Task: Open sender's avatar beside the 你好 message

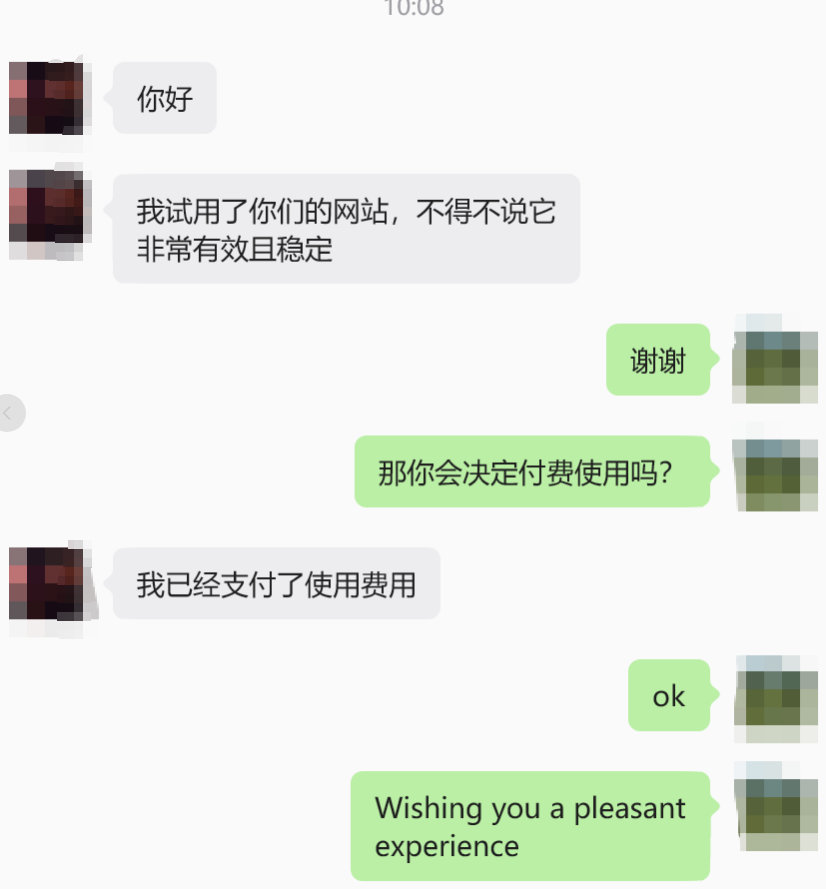Action: point(49,98)
